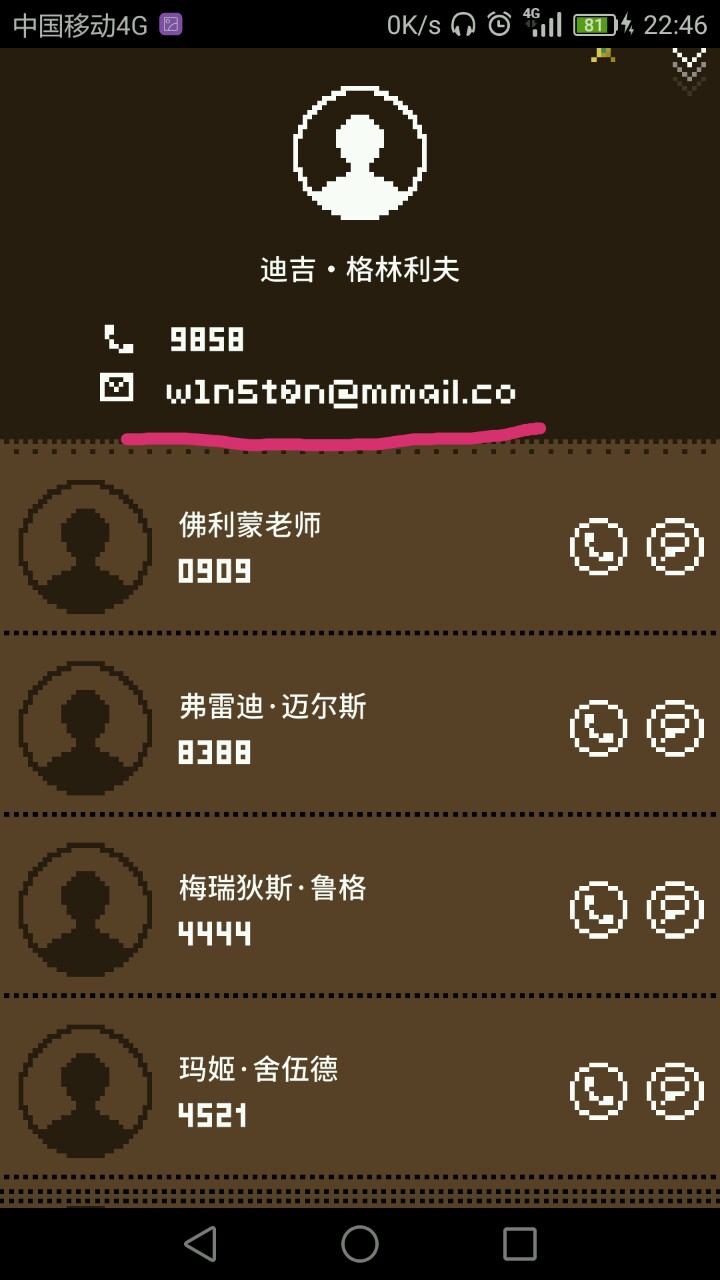Send a message to 弗雷迪·迈尔斯

(675, 728)
